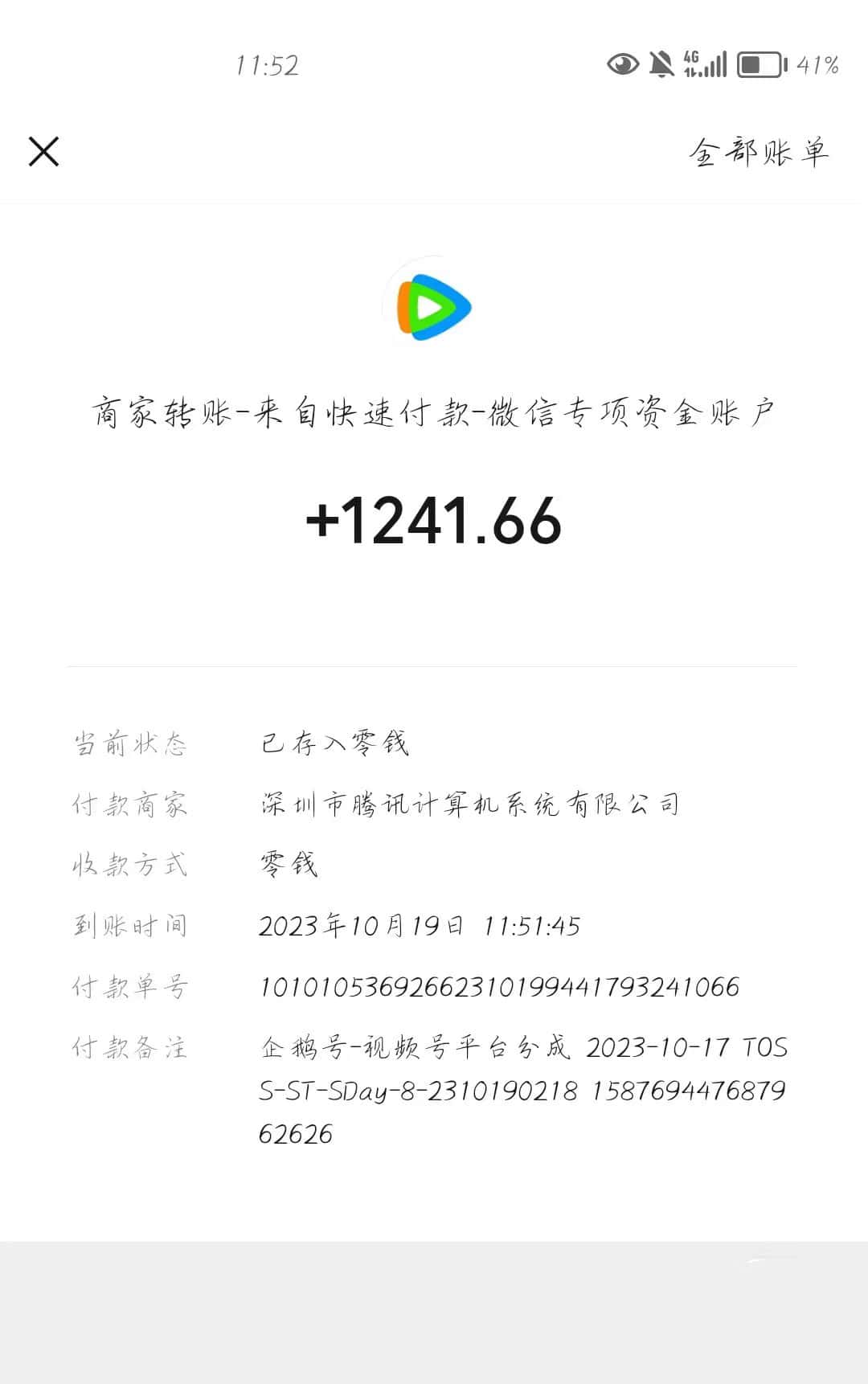The image size is (868, 1384).
Task: Open 全部账单 (all bills)
Action: point(758,151)
